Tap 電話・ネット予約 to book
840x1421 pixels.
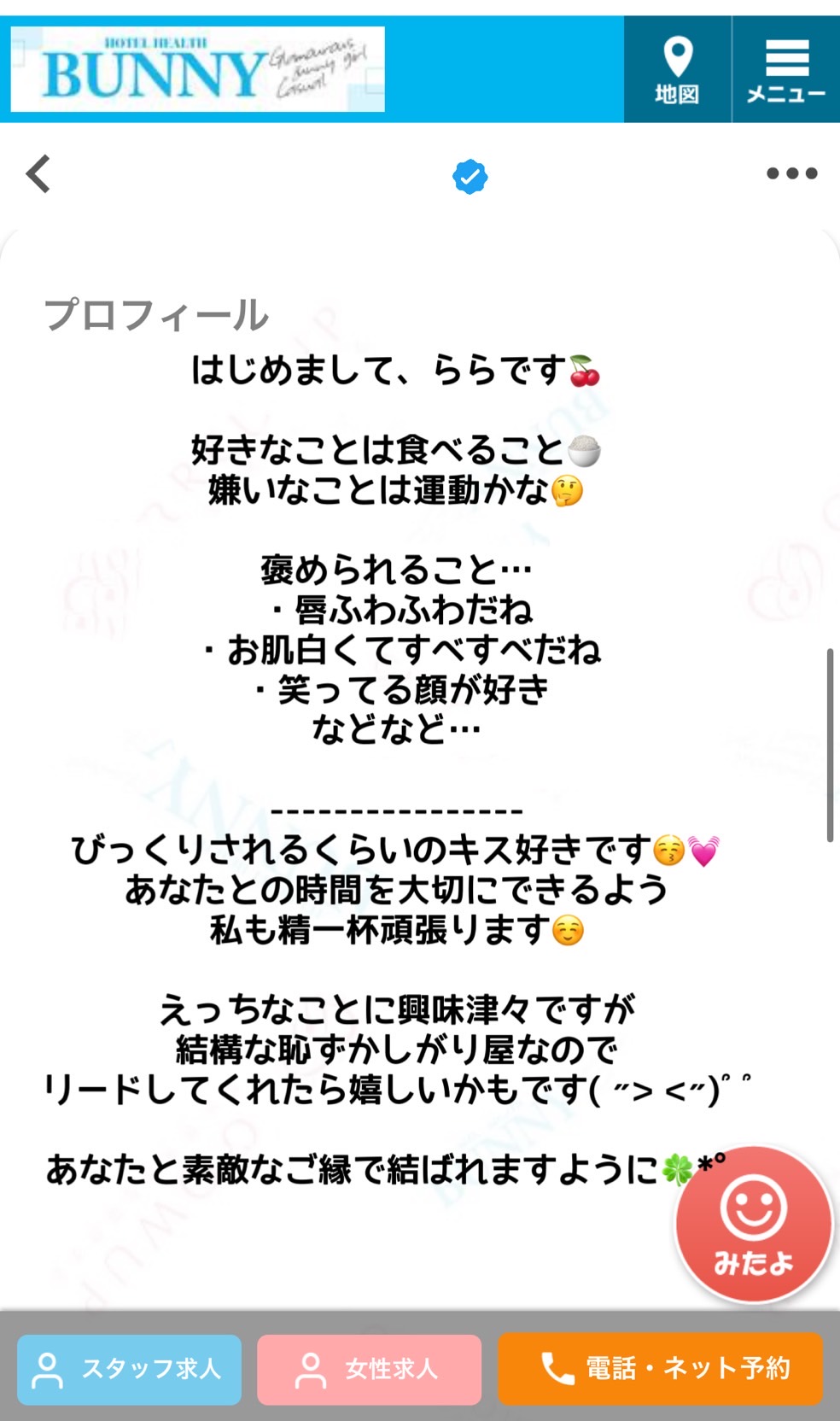click(x=660, y=1369)
